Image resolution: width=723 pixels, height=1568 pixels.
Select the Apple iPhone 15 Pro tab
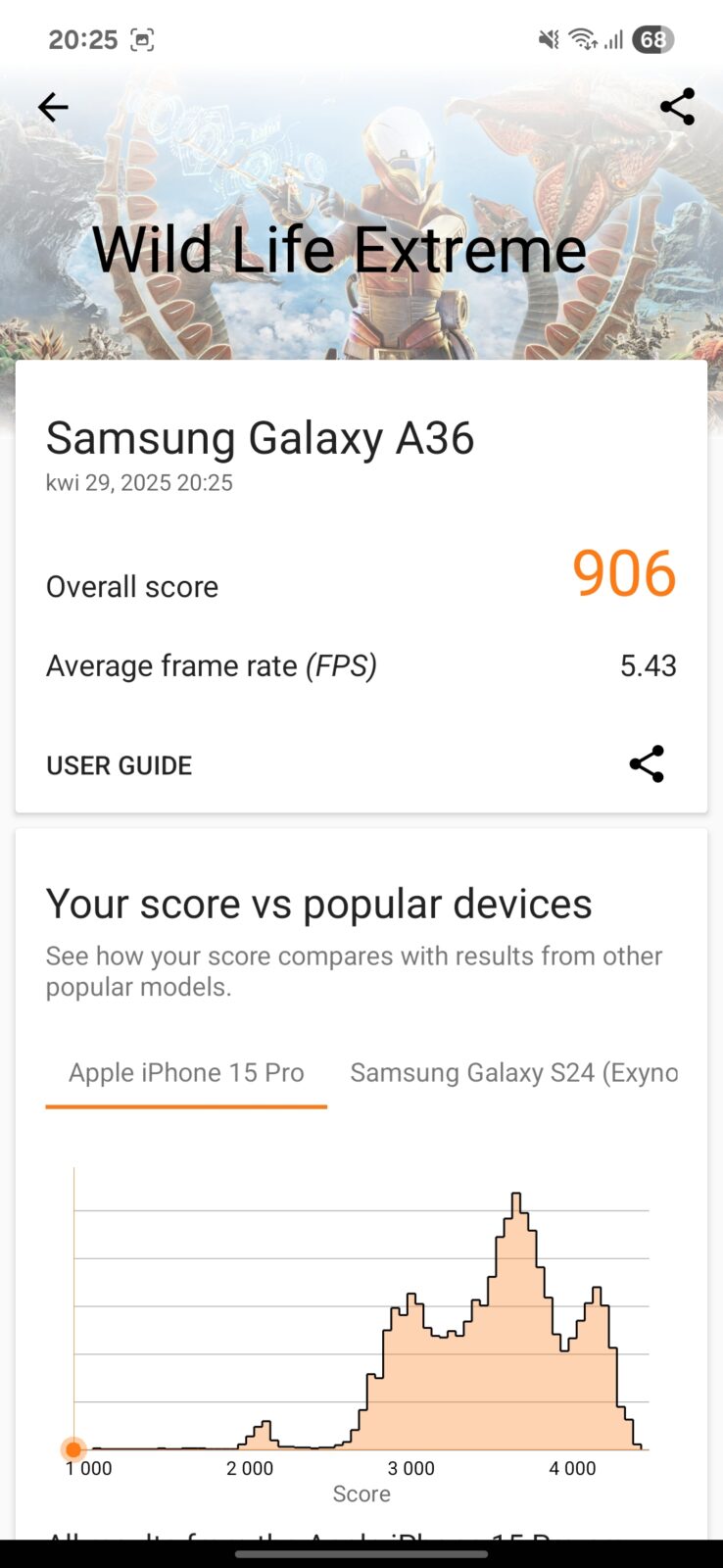pos(186,1073)
